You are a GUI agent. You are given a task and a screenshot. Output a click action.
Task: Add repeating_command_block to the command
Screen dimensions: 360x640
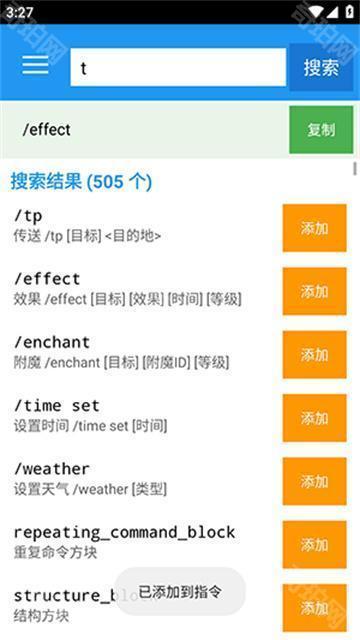click(x=315, y=544)
